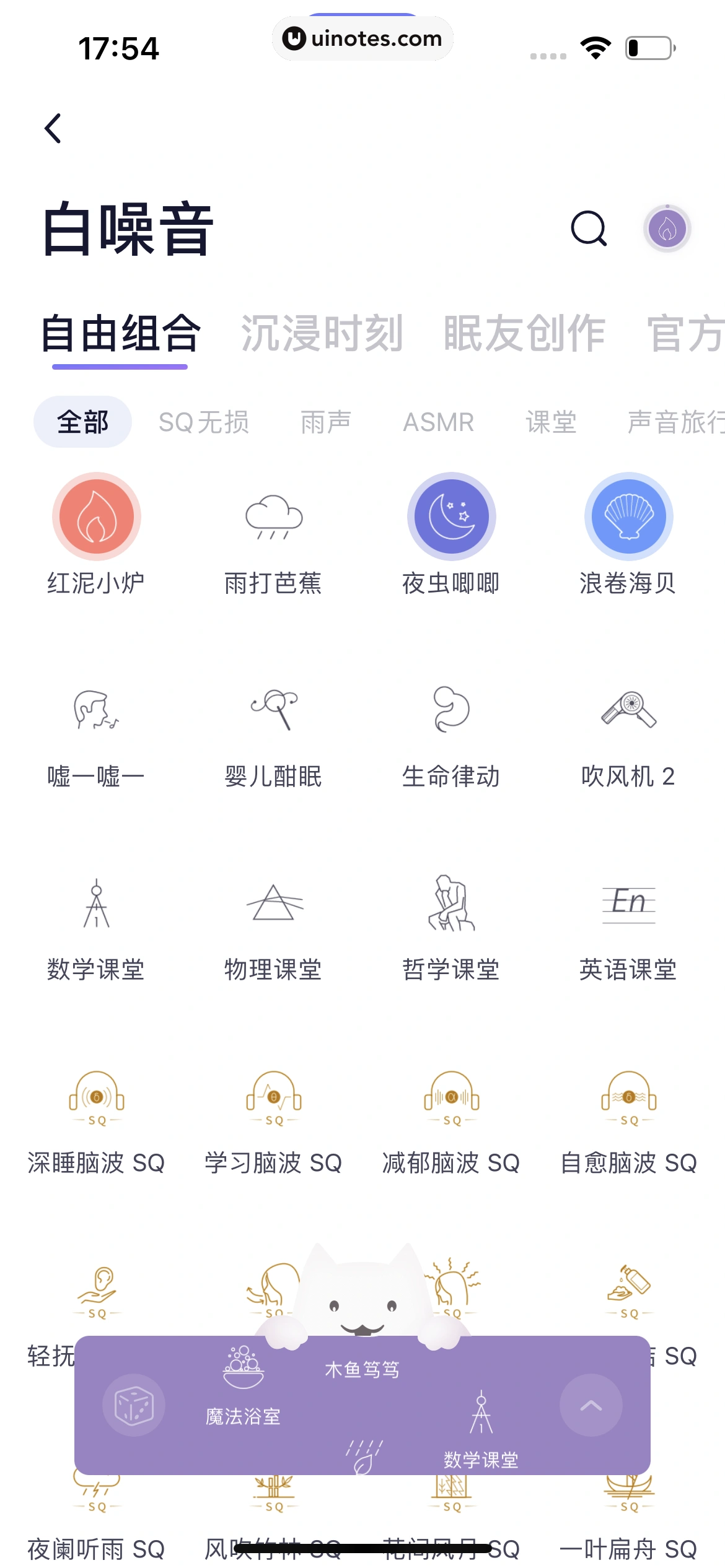Tap the profile avatar at top right
This screenshot has width=725, height=1568.
point(667,228)
